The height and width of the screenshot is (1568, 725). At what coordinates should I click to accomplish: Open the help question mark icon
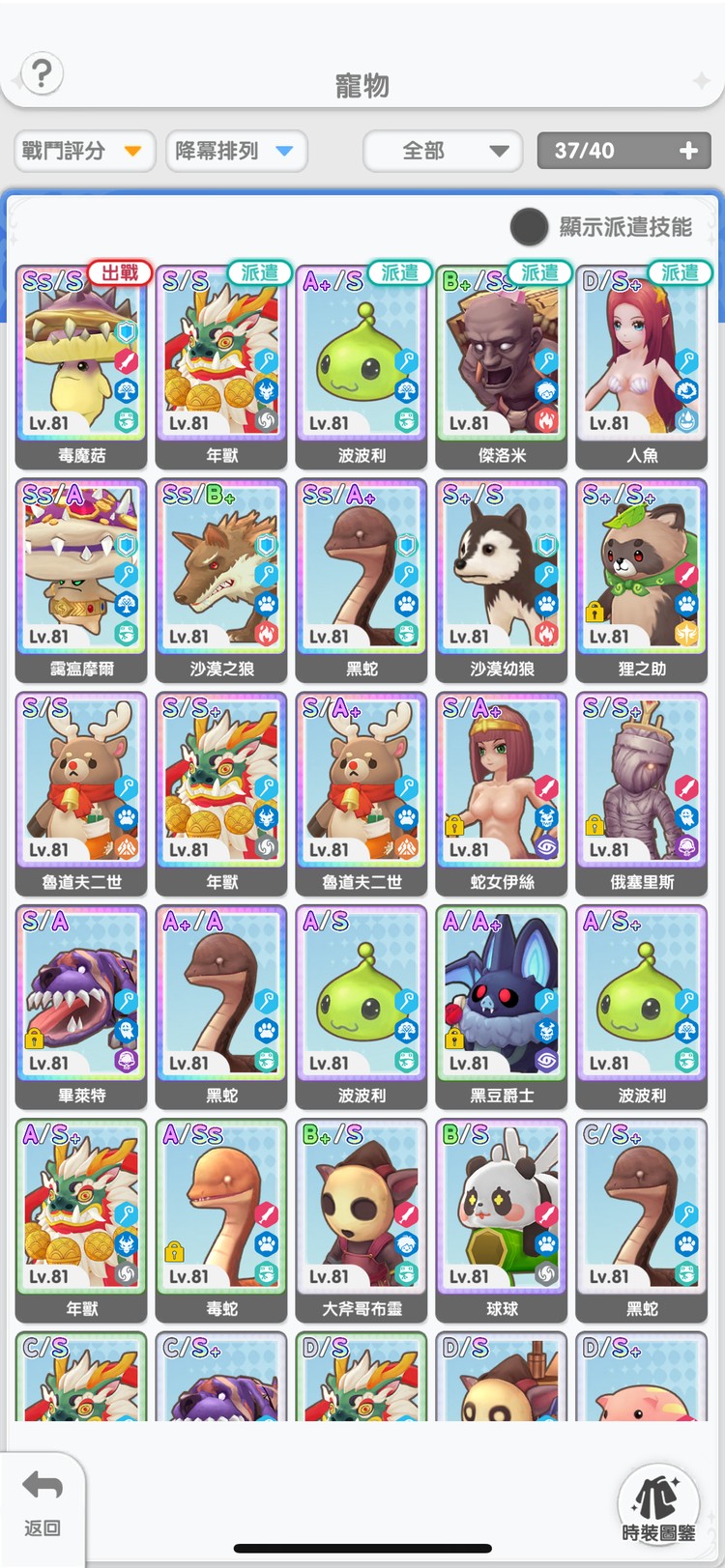pyautogui.click(x=41, y=73)
